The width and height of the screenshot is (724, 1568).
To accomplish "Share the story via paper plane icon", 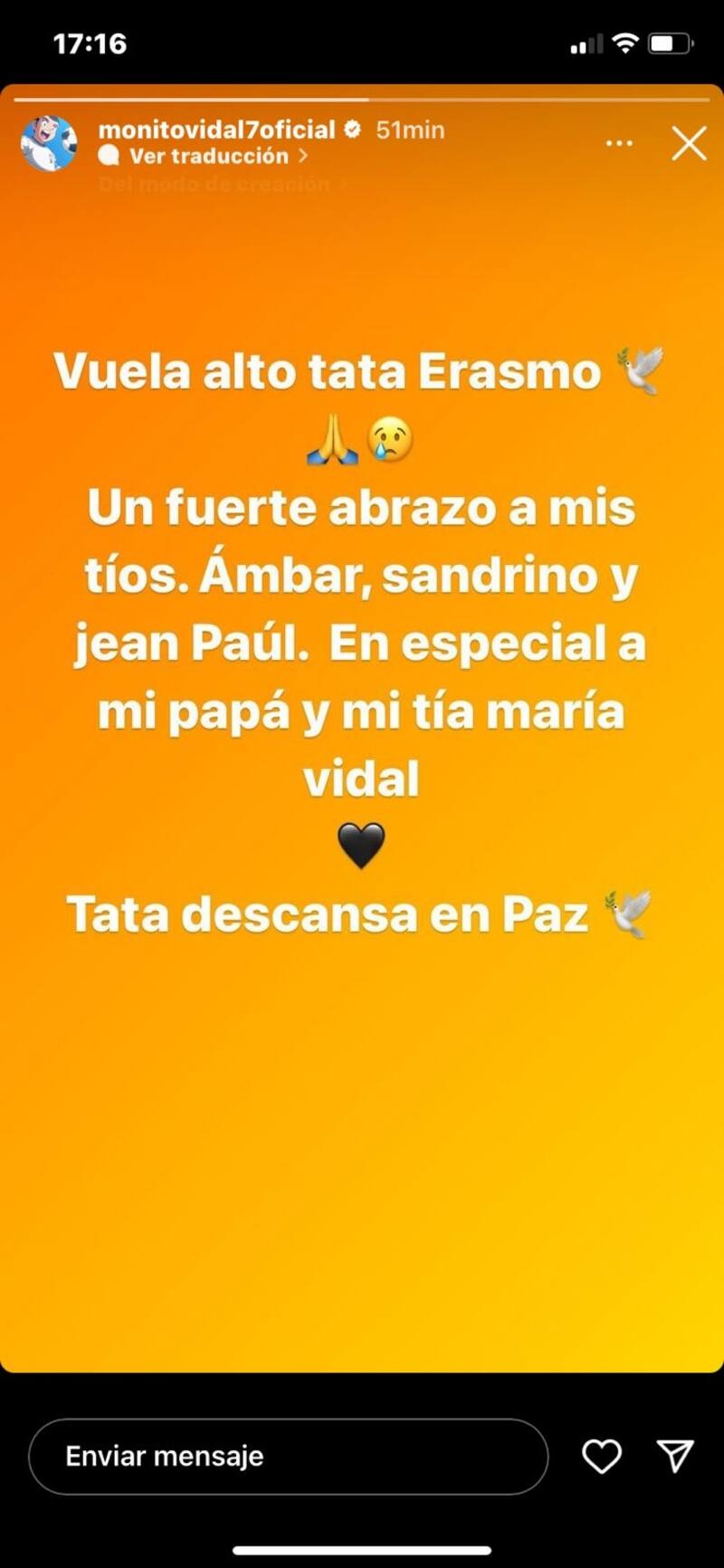I will 675,1455.
